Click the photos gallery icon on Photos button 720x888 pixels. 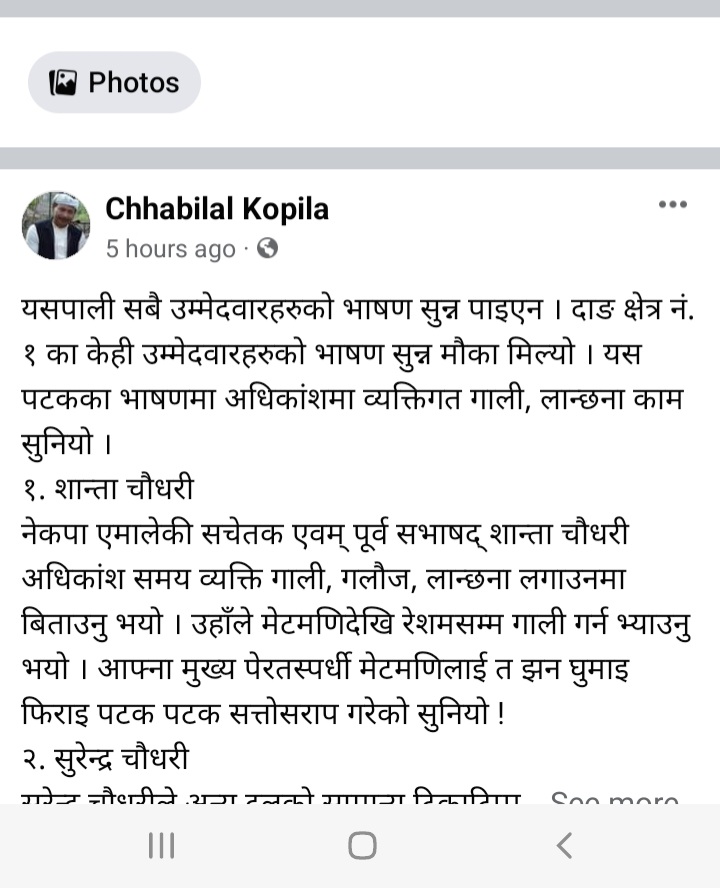click(65, 82)
